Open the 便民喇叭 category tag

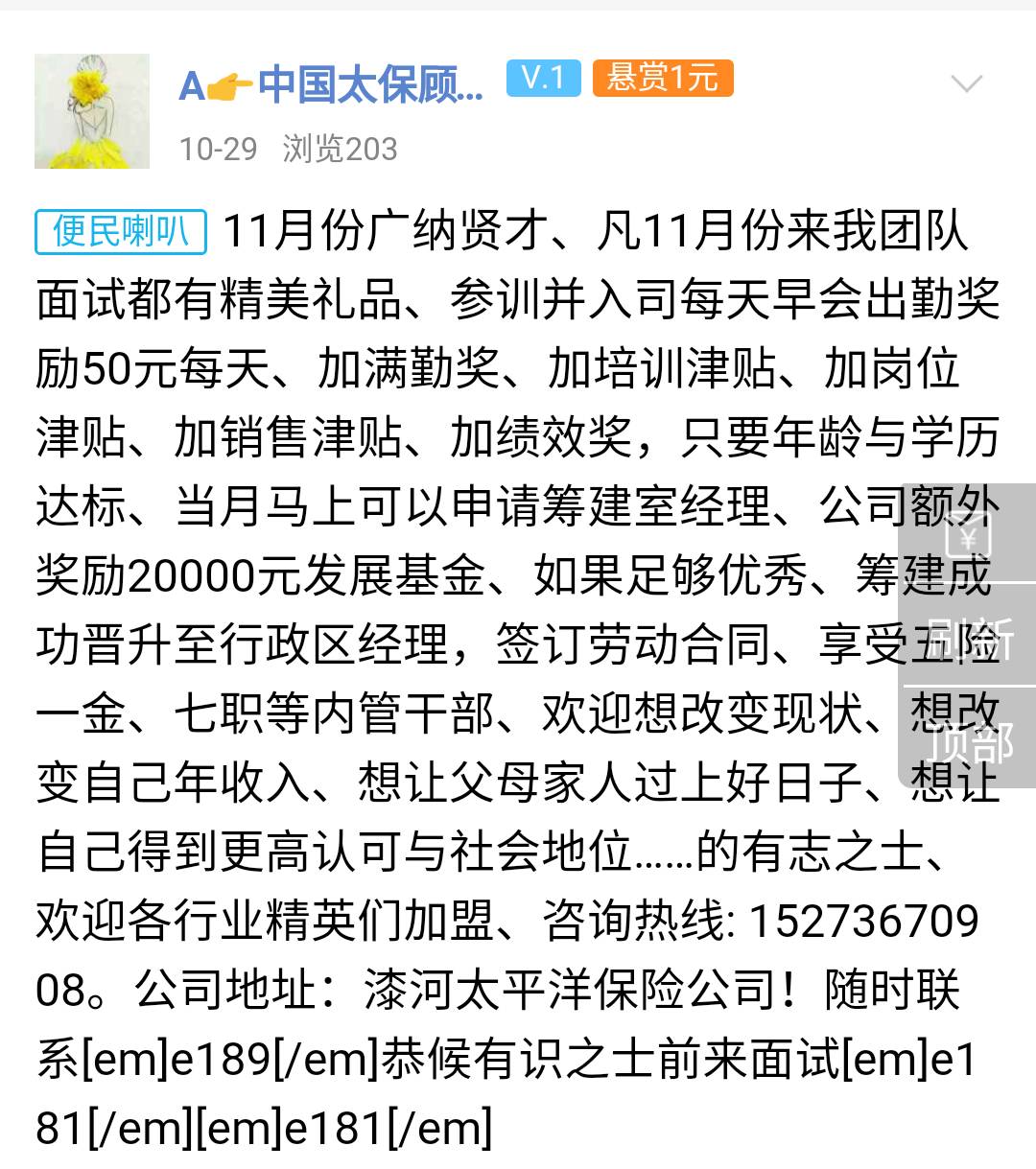(121, 231)
